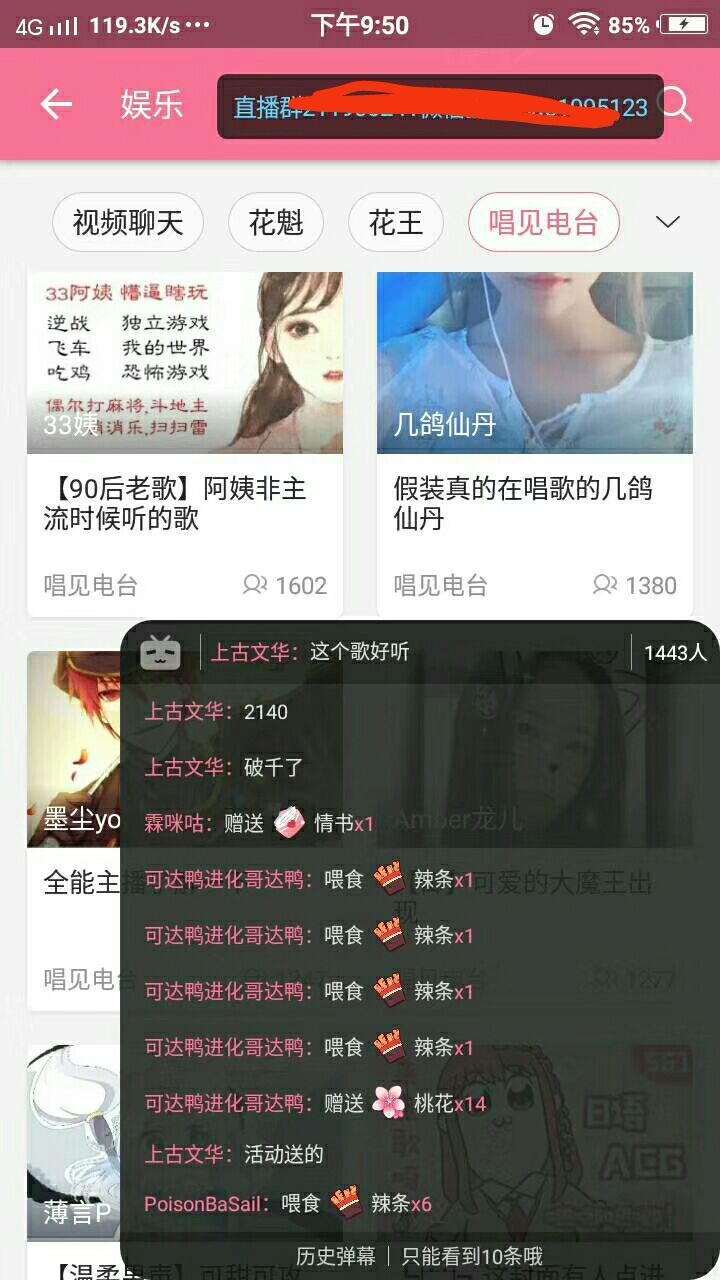Tap the search magnifier icon
Image resolution: width=720 pixels, height=1280 pixels.
[677, 105]
